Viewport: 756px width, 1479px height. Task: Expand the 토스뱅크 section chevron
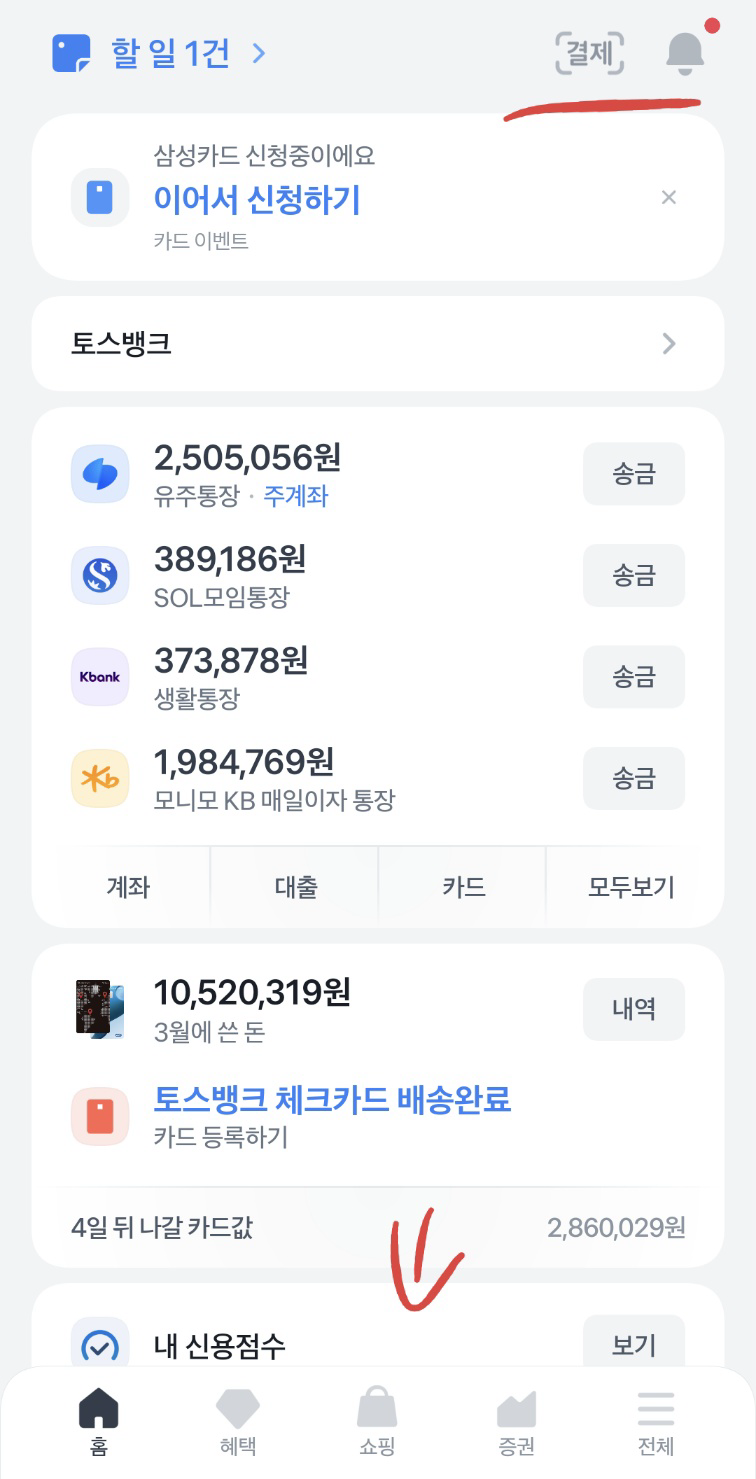pos(669,343)
